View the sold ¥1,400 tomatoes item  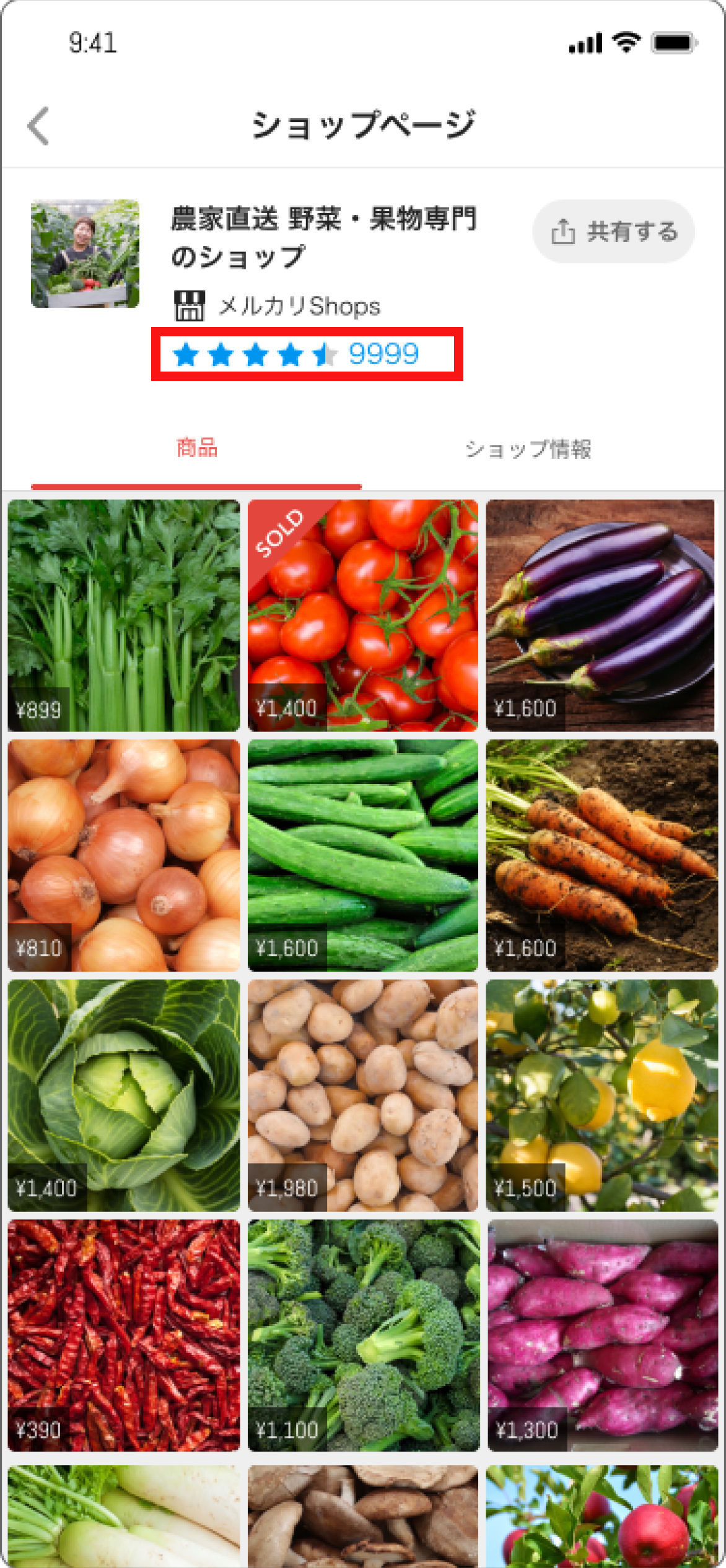[x=362, y=615]
